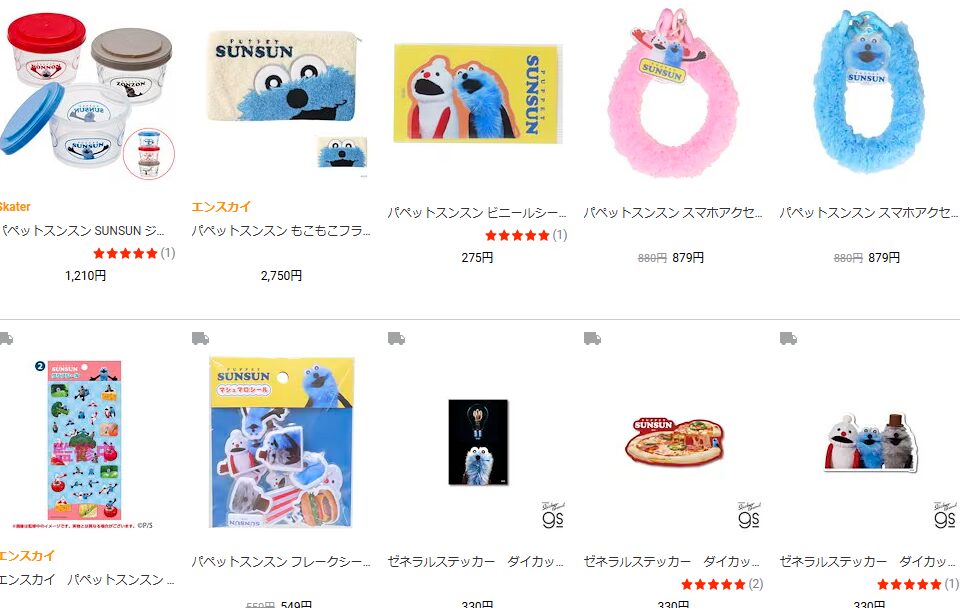Viewport: 960px width, 608px height.
Task: Open the yellow vinyl sheet product
Action: (x=478, y=93)
